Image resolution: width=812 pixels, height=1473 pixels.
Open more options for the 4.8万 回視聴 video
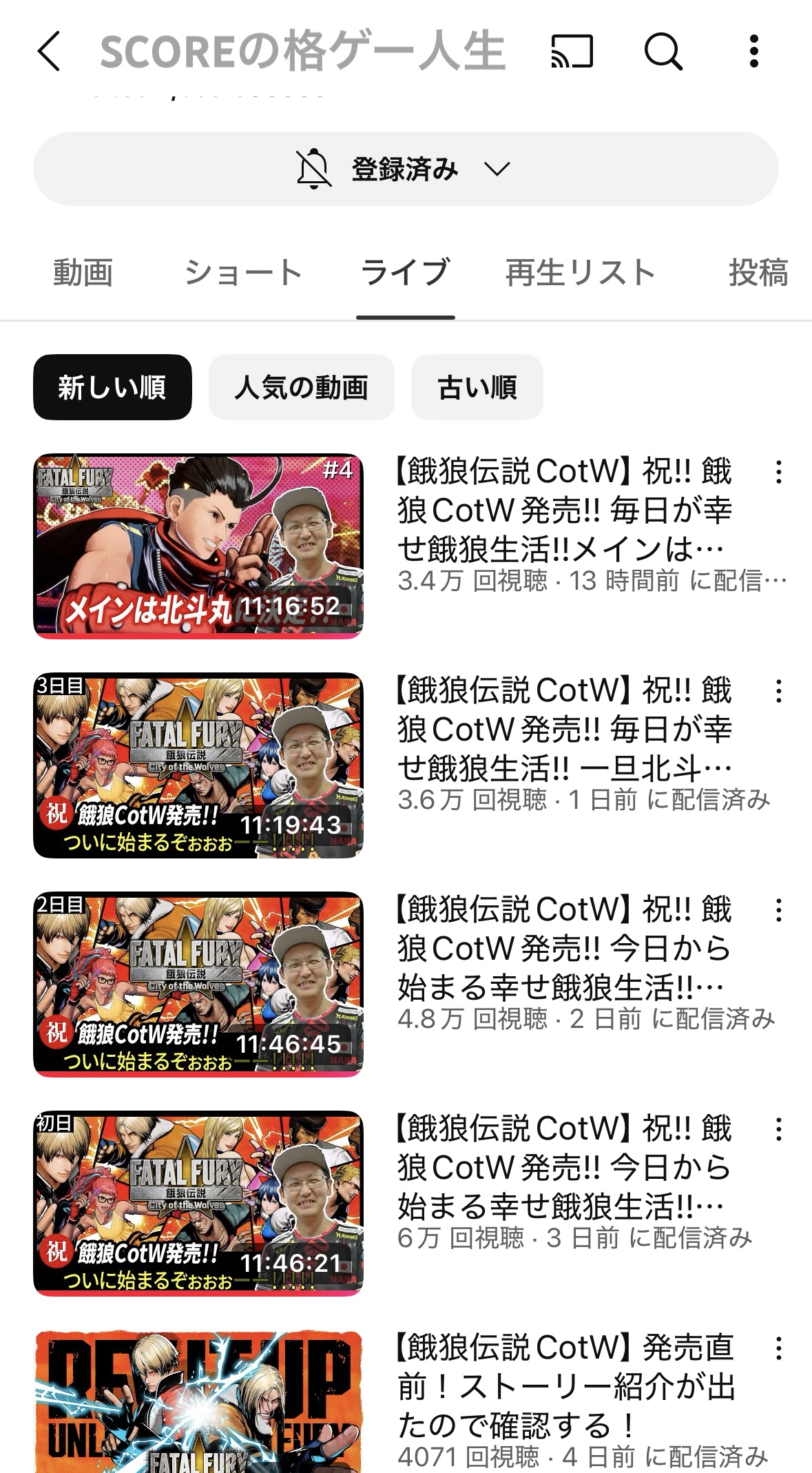point(779,910)
